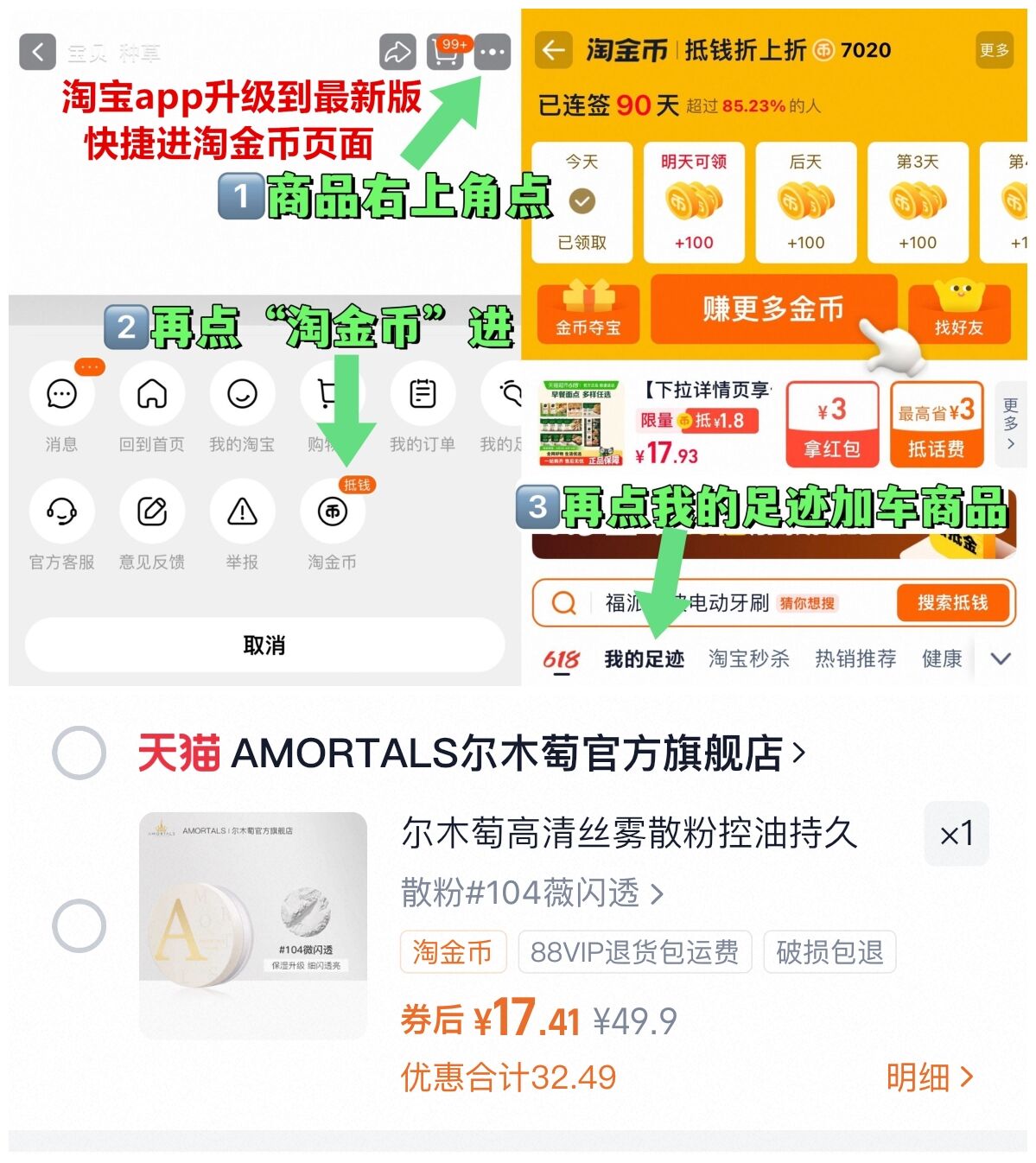Open the shopping cart with 99+ badge
The image size is (1036, 1163).
pos(446,53)
